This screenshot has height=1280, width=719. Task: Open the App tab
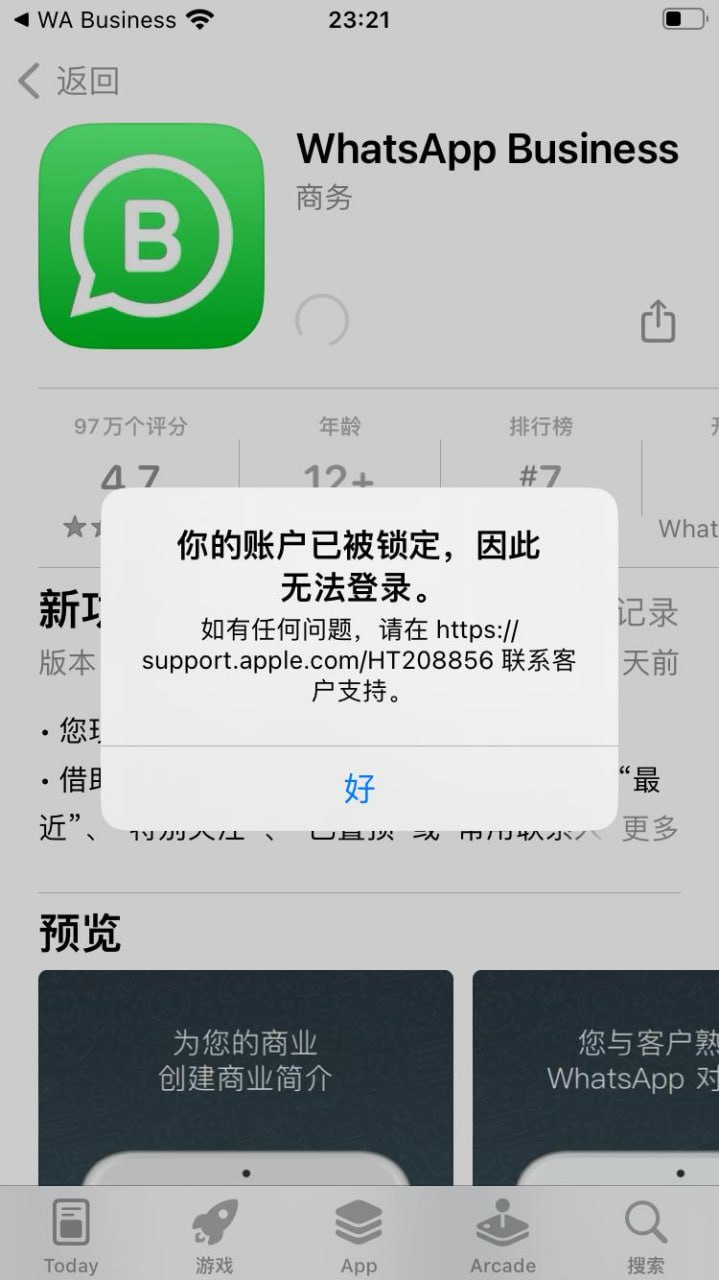pos(358,1236)
